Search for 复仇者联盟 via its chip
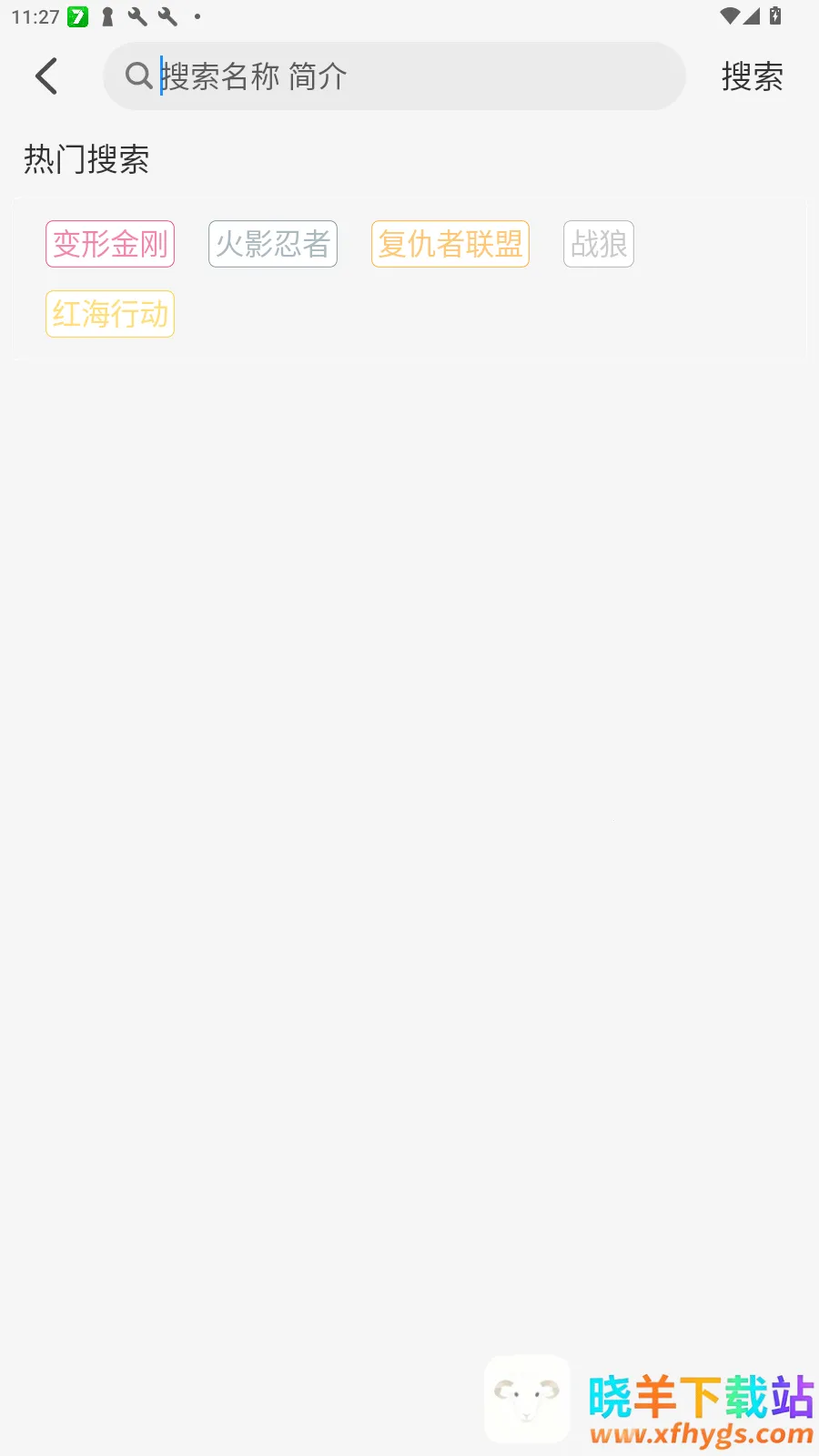The height and width of the screenshot is (1456, 819). coord(450,244)
